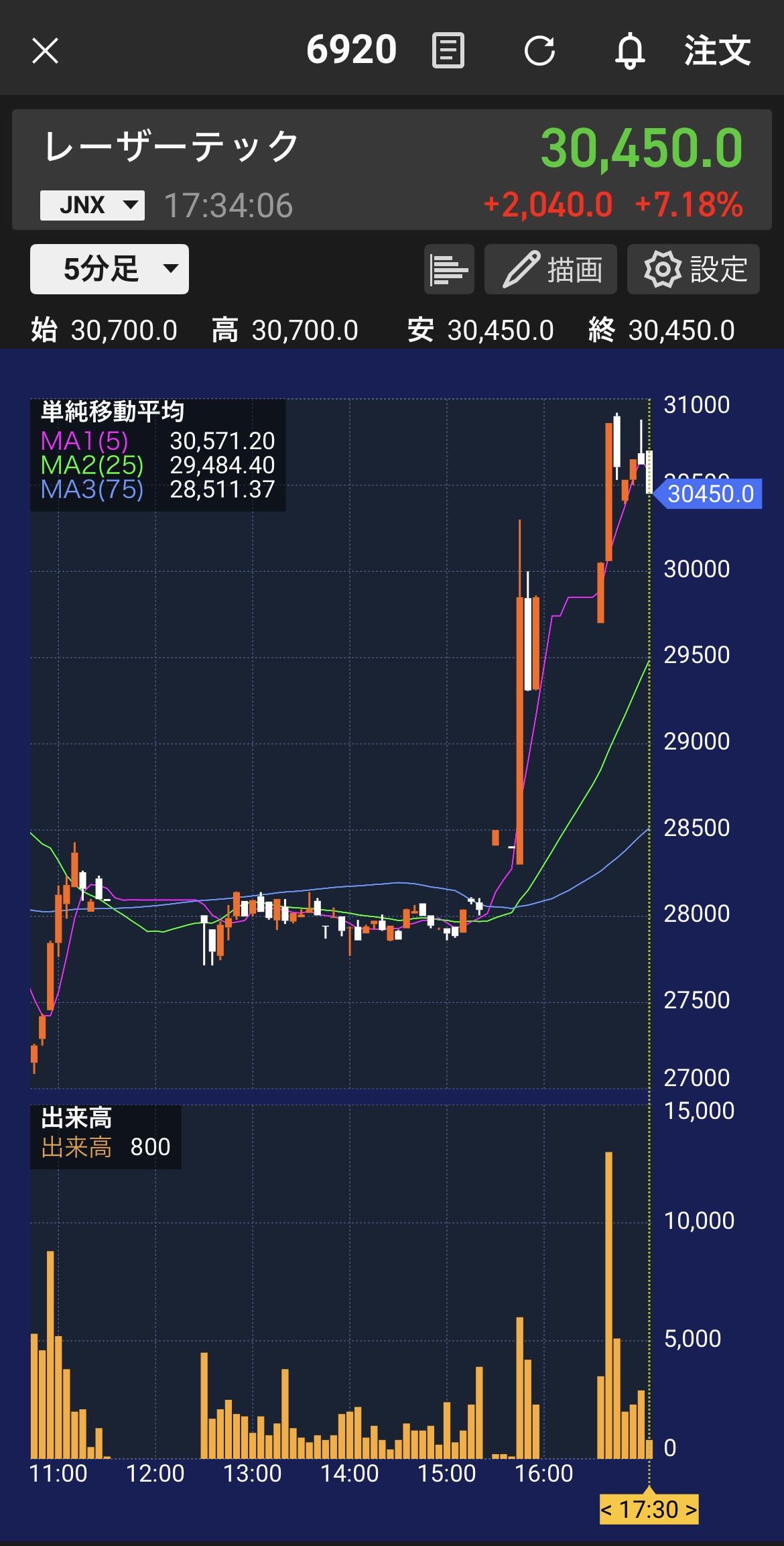
Task: Open chart 設定 settings
Action: [x=693, y=270]
